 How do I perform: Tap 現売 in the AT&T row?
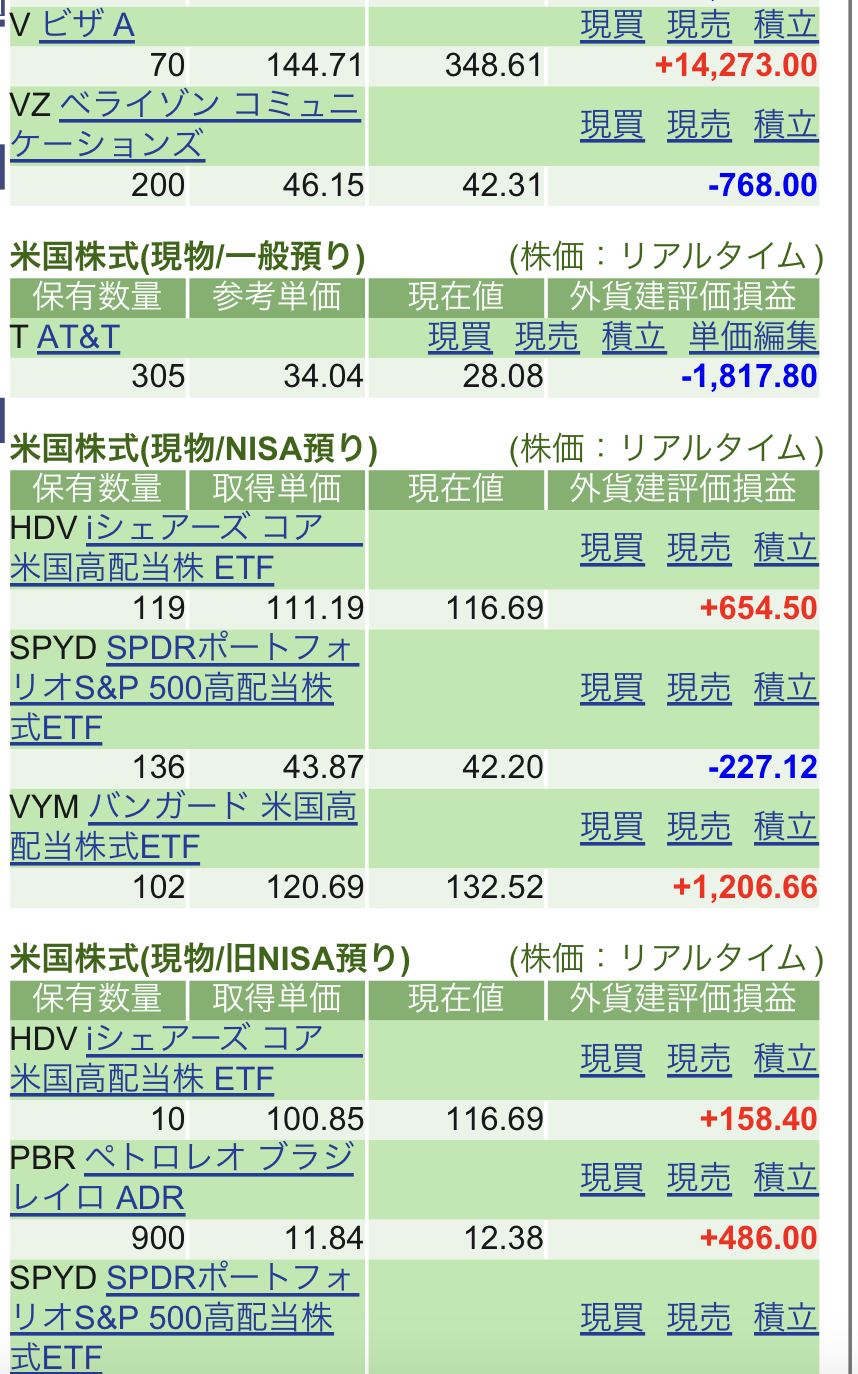[547, 337]
